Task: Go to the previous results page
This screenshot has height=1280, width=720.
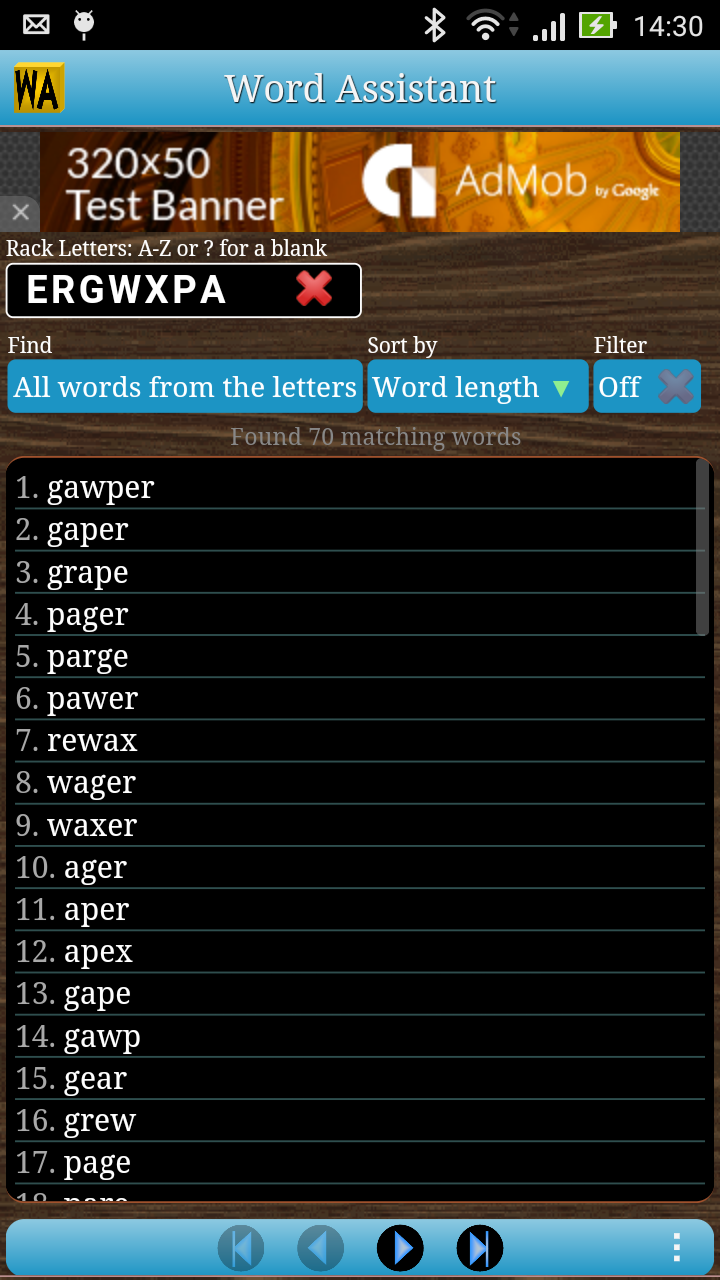Action: click(x=320, y=1247)
